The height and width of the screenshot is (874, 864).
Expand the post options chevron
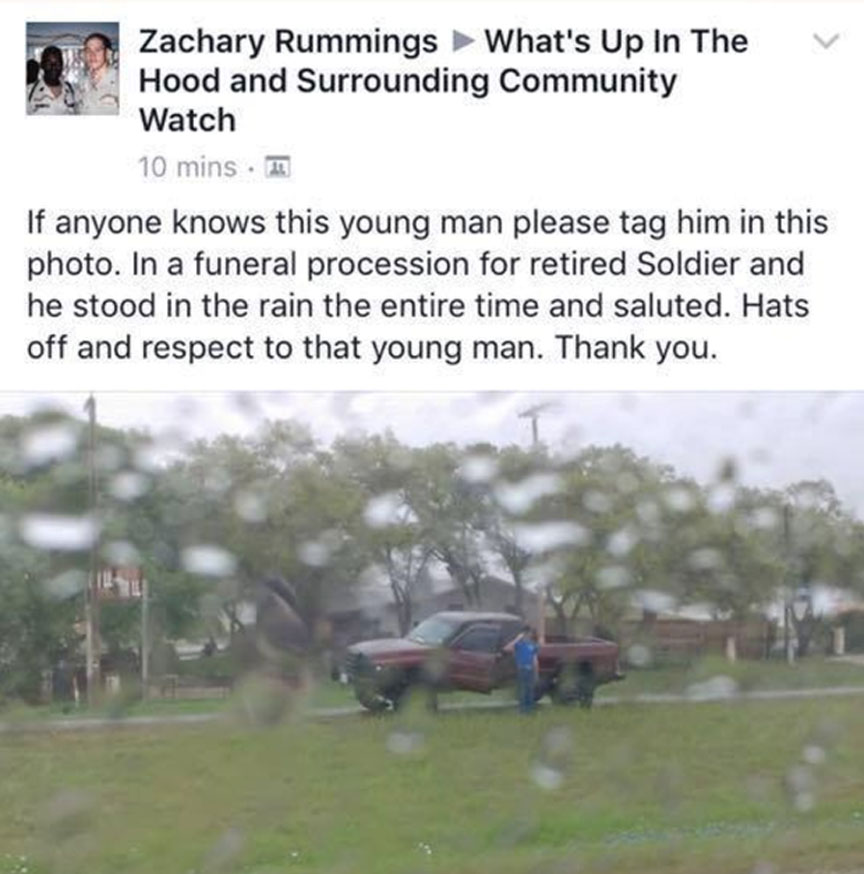click(x=824, y=41)
